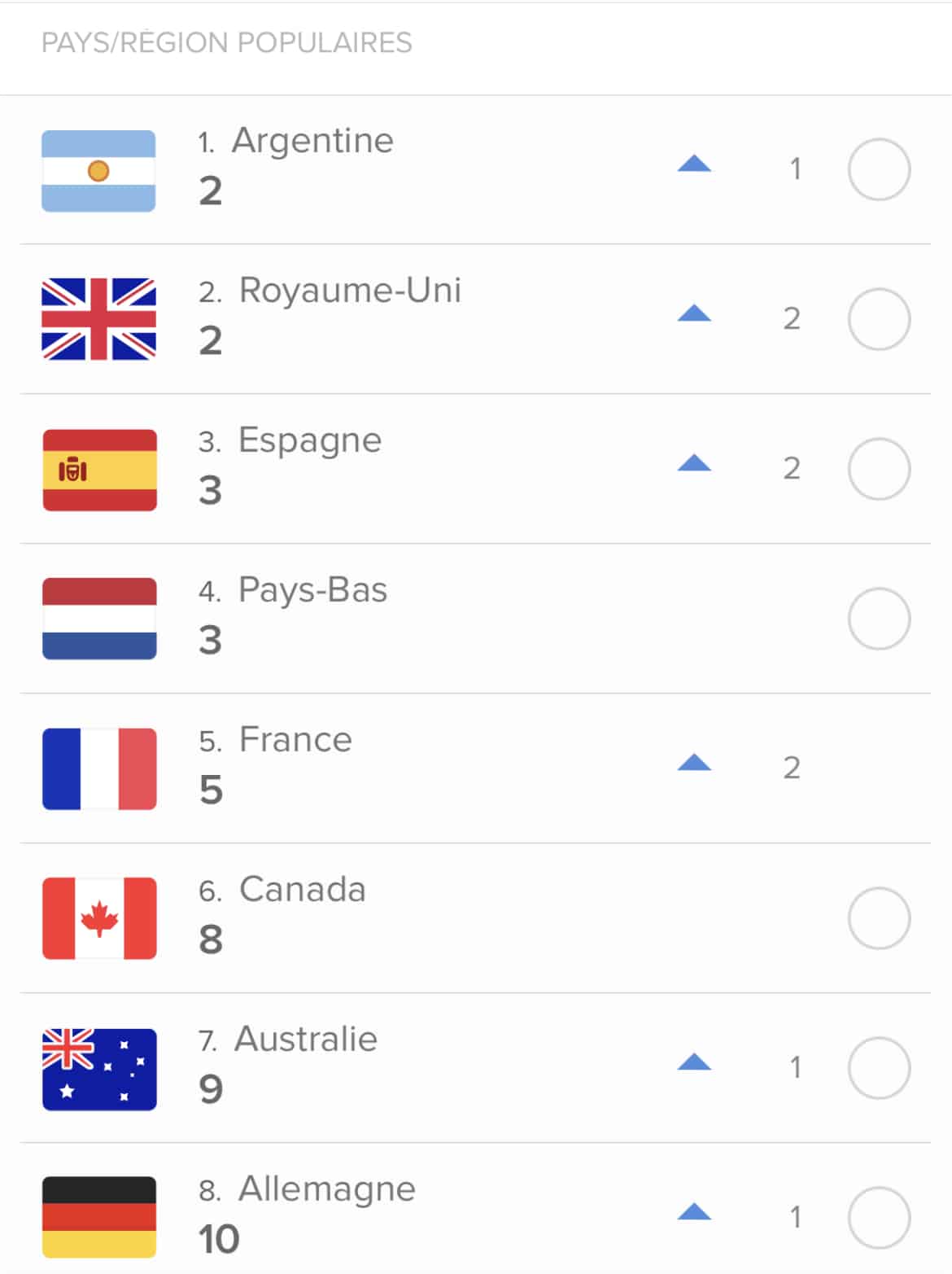
Task: Select the Allemagne radio button
Action: pos(879,1218)
